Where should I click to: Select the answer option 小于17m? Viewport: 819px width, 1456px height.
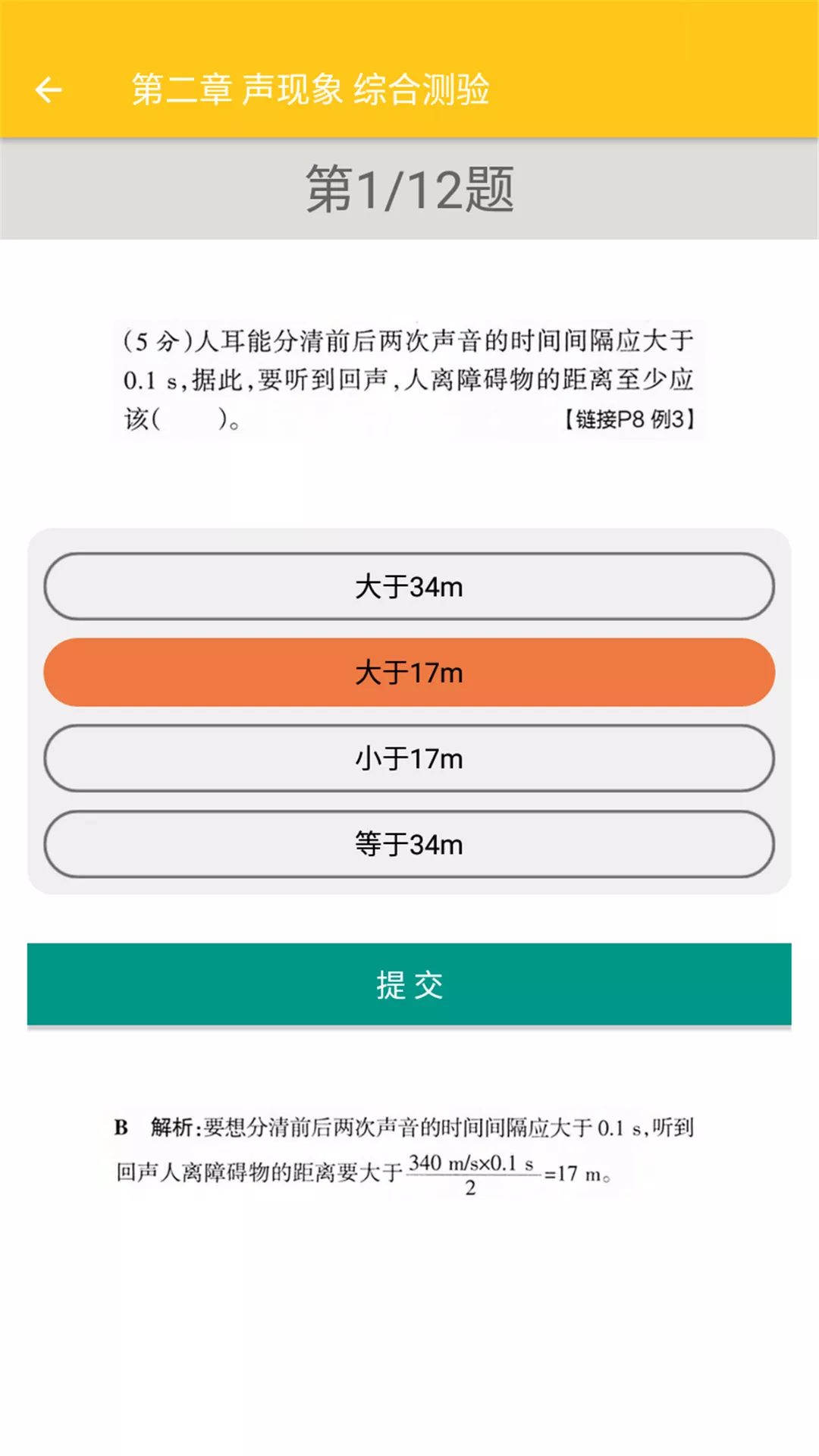point(409,758)
